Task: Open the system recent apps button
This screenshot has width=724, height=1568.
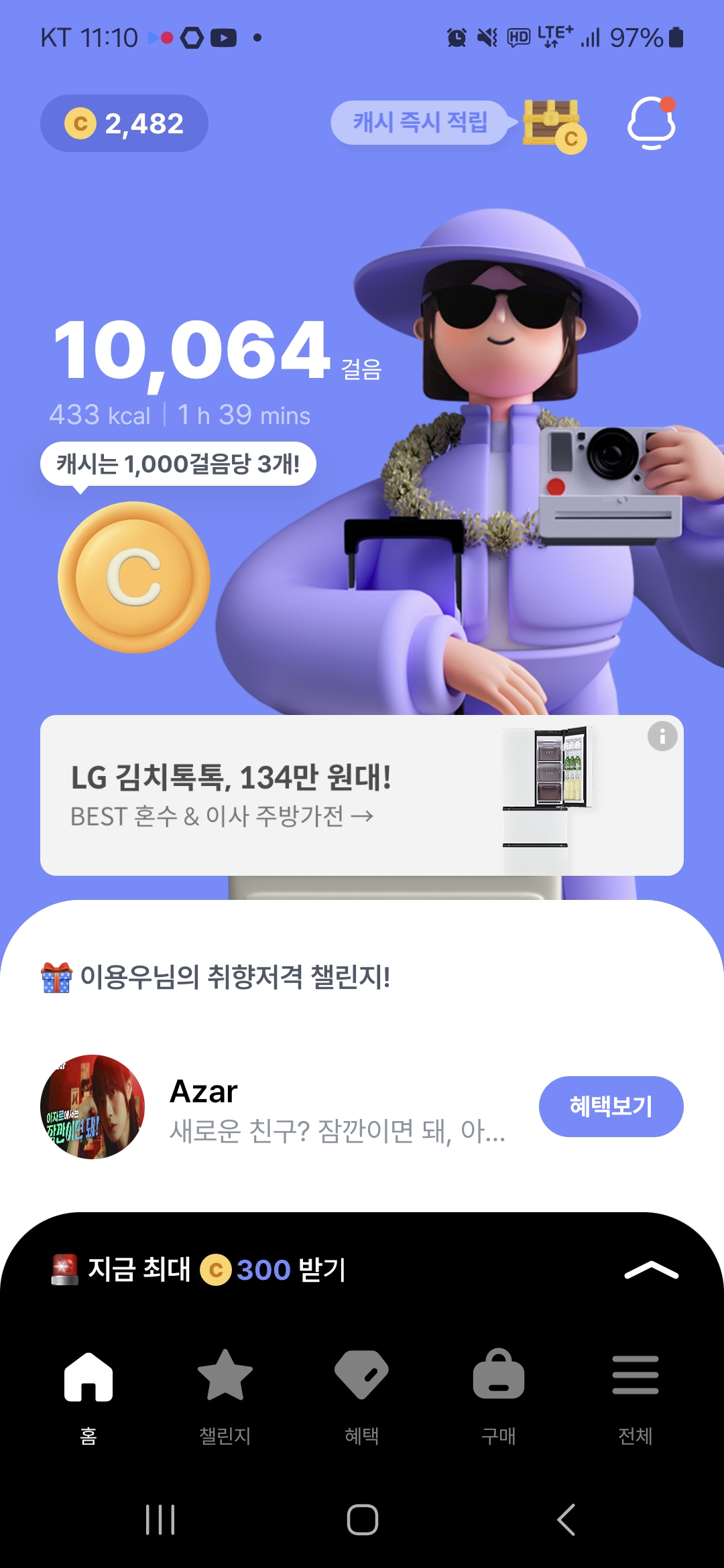Action: 160,1520
